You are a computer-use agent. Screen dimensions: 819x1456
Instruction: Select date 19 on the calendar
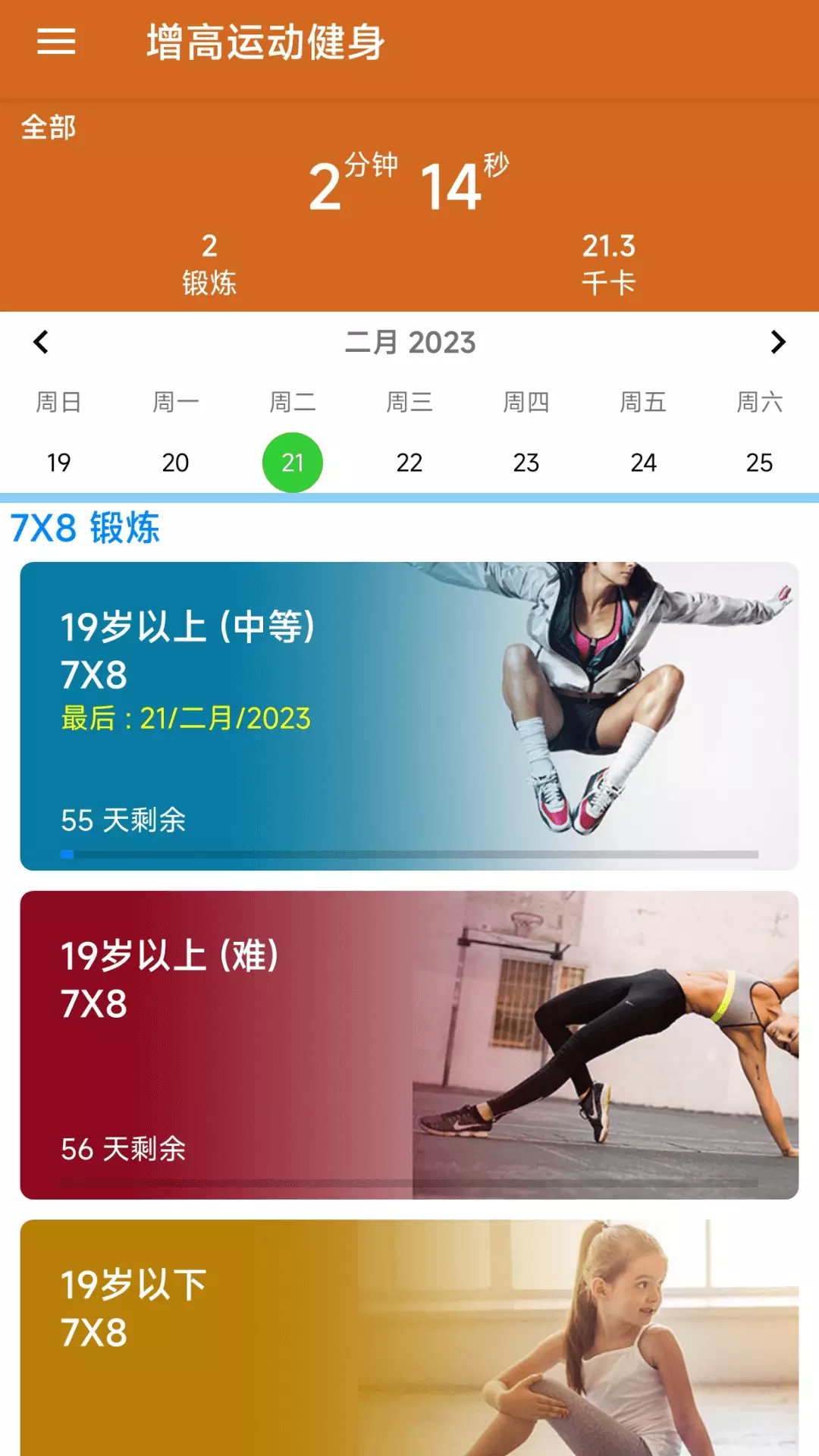coord(58,463)
